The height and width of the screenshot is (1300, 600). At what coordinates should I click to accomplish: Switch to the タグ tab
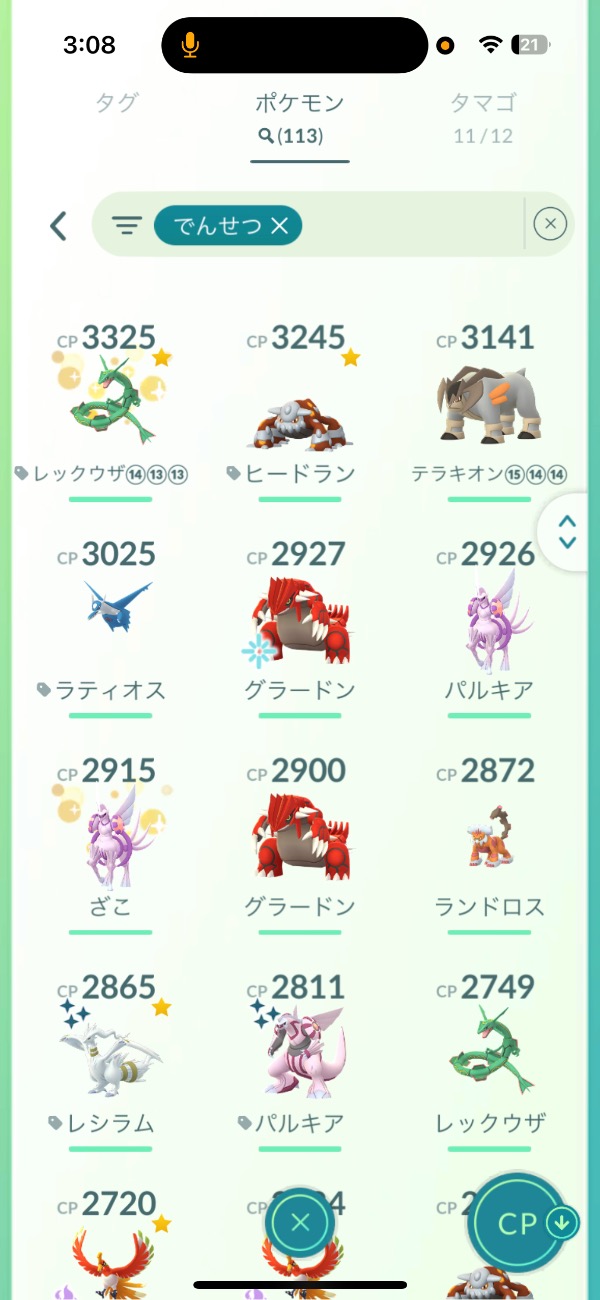click(x=116, y=103)
